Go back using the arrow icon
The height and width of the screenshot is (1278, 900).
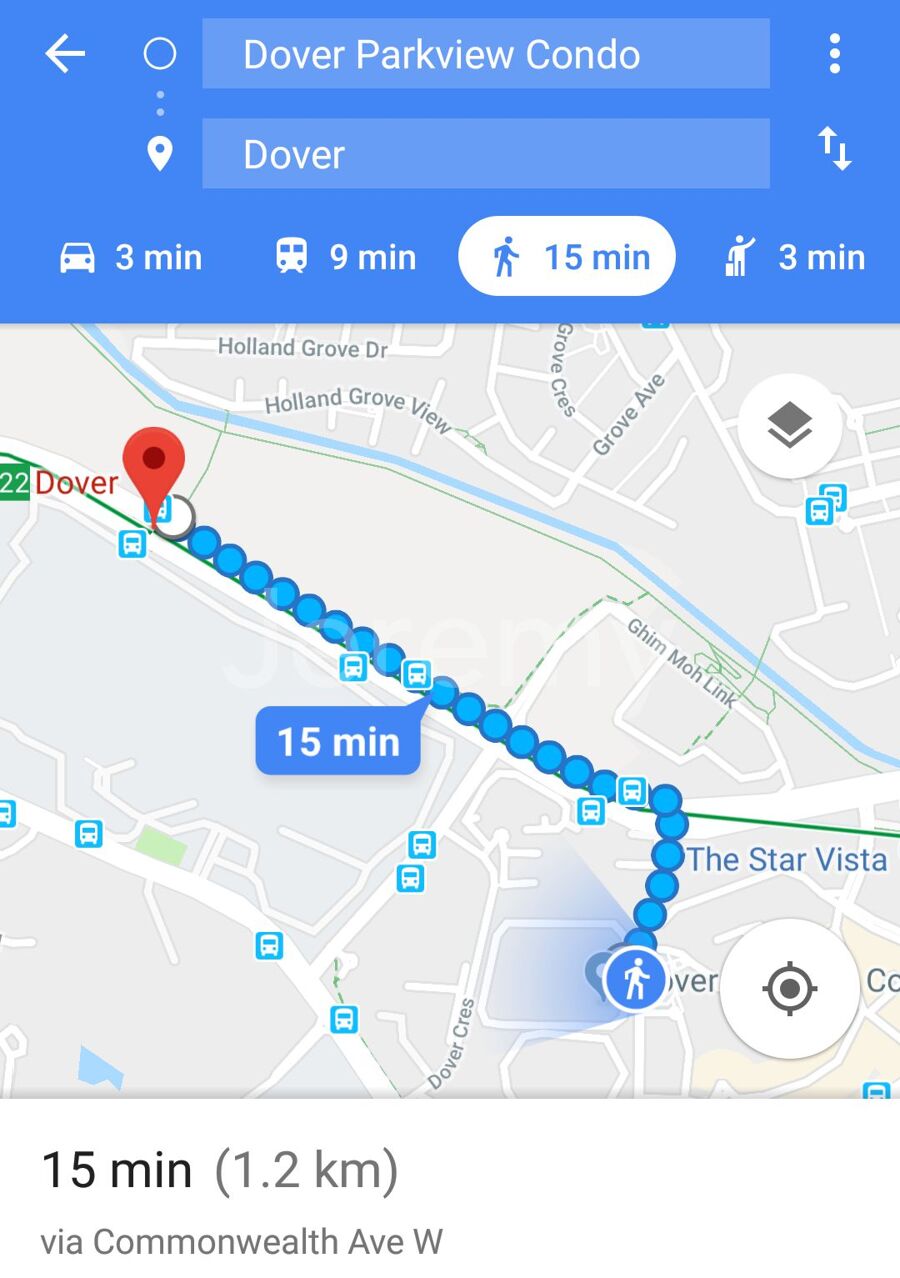(x=65, y=54)
